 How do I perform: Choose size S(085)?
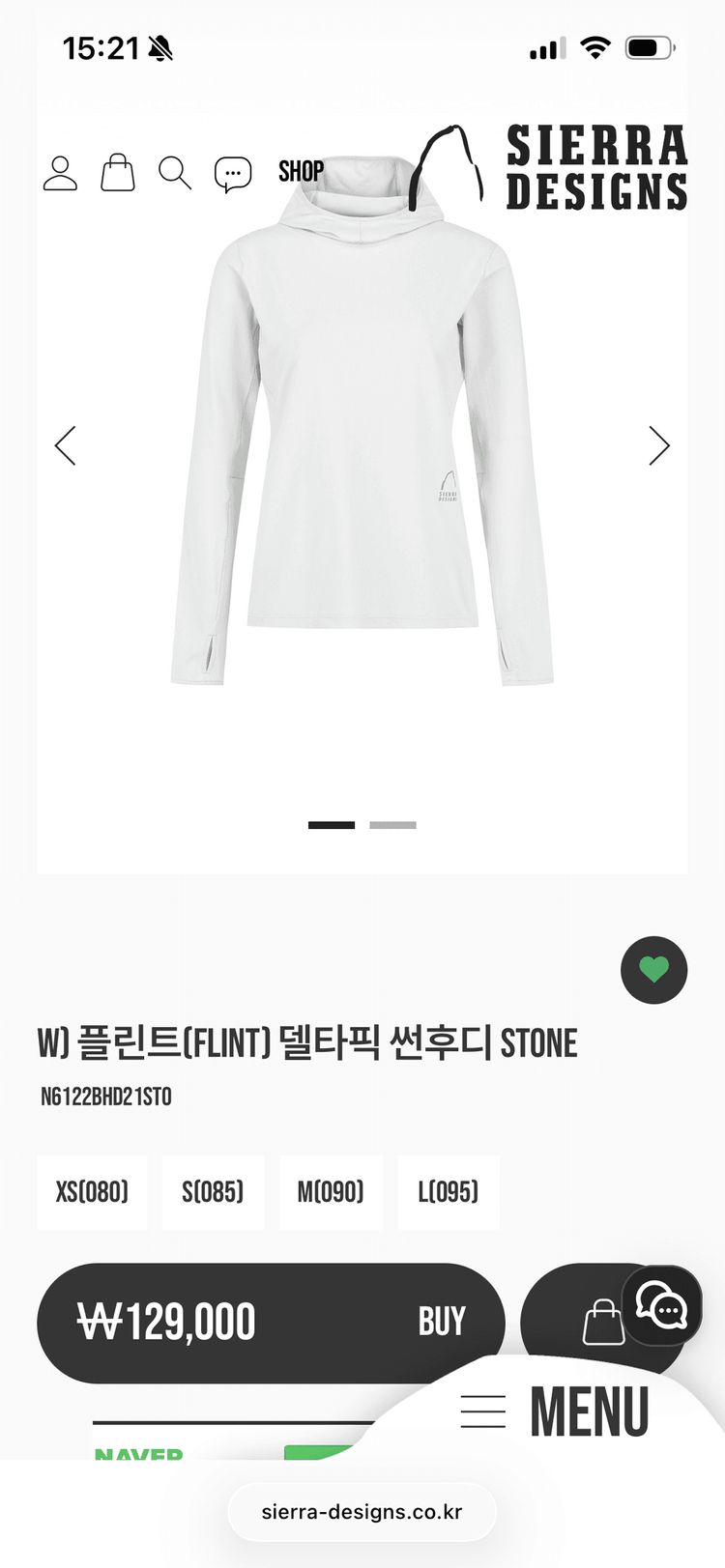click(213, 1192)
